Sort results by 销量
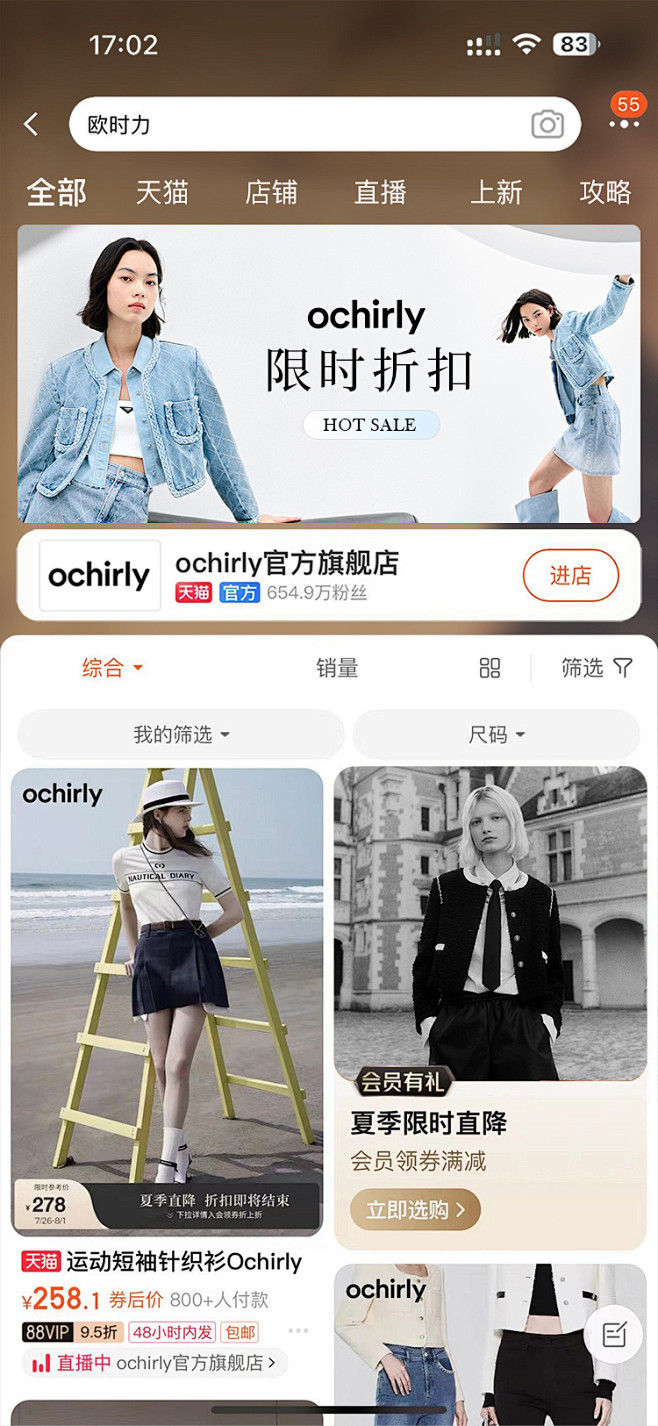658x1426 pixels. pos(337,668)
